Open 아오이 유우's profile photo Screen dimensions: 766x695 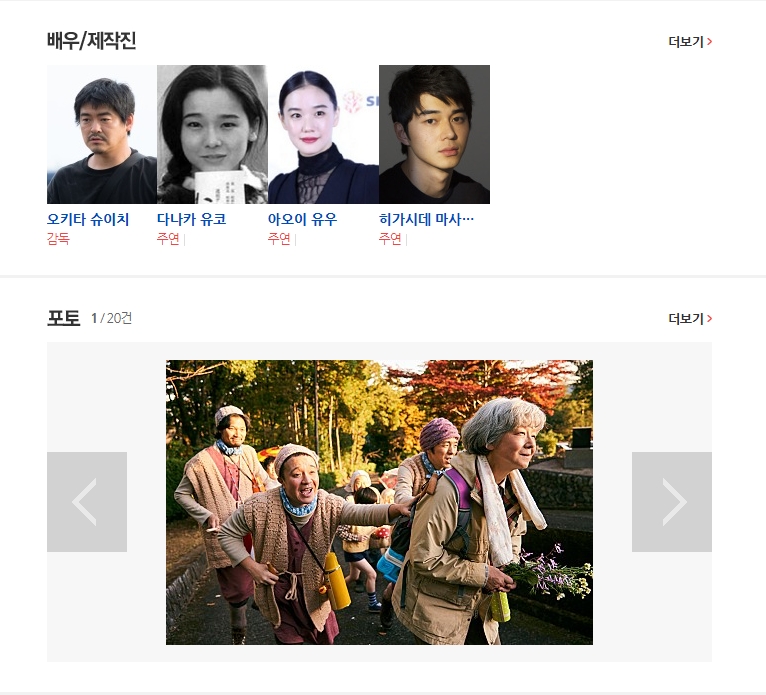(323, 135)
